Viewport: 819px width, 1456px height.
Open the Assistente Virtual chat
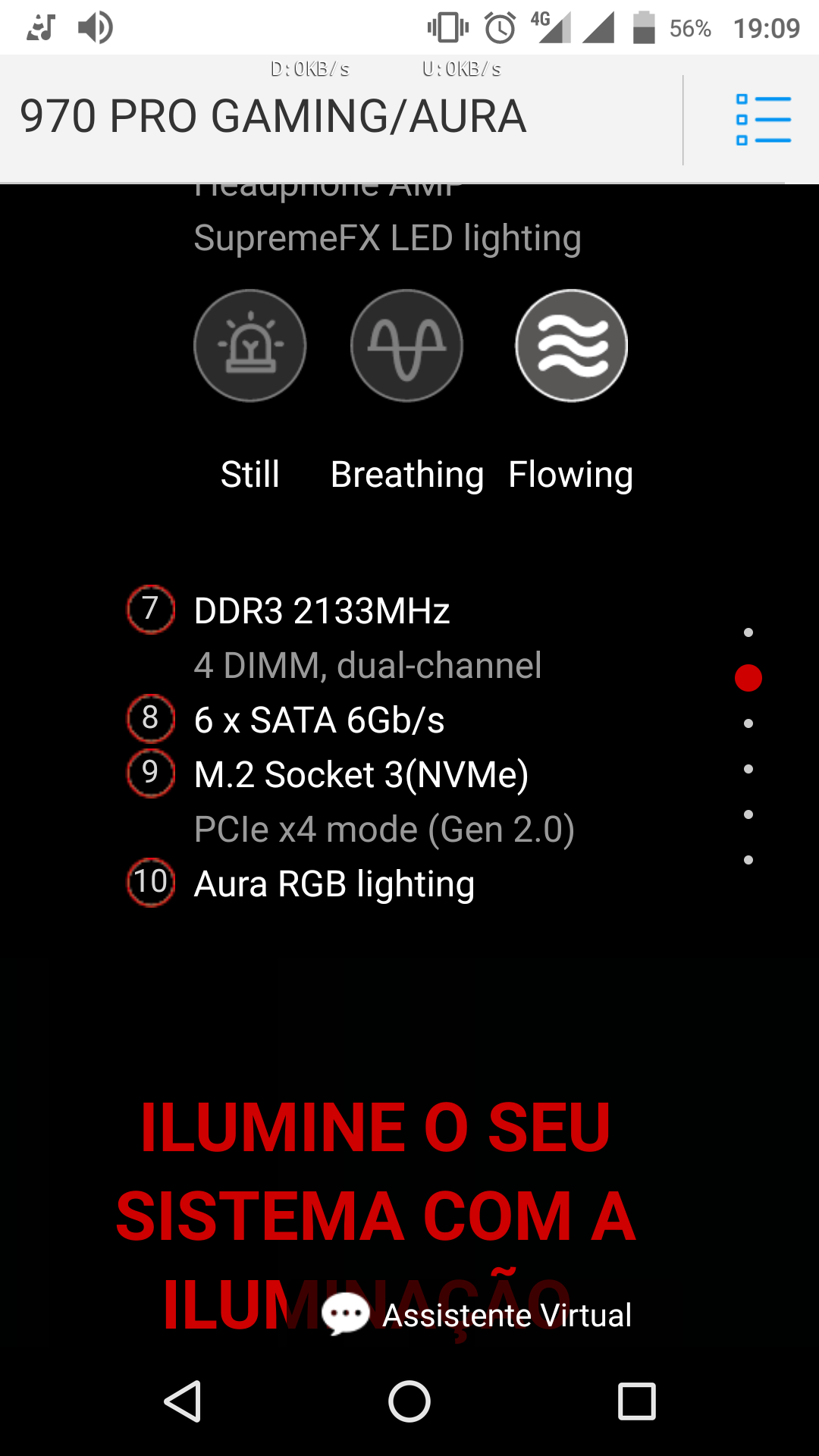click(x=476, y=1315)
